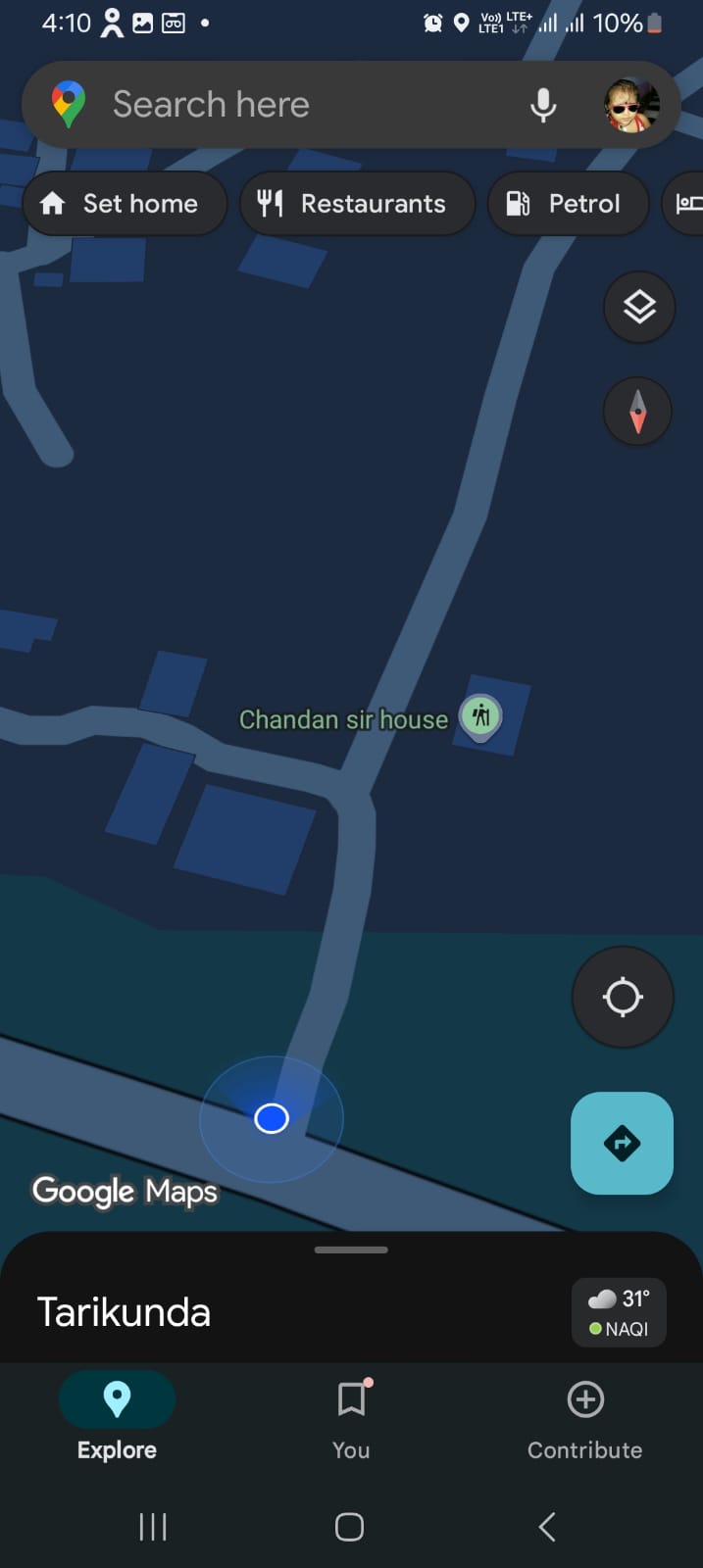This screenshot has width=703, height=1568.
Task: Open the account profile picture
Action: pyautogui.click(x=631, y=105)
